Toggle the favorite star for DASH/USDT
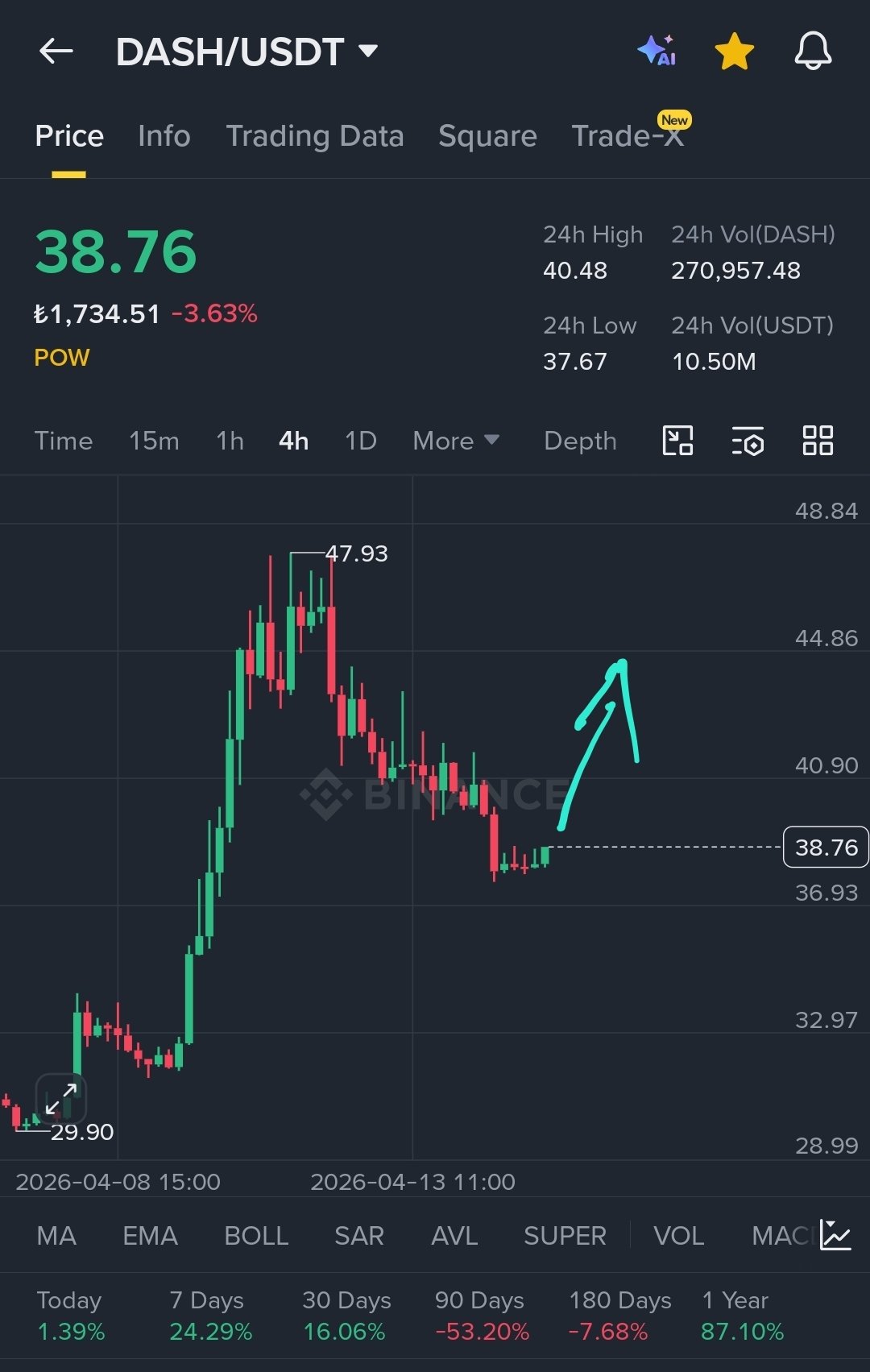This screenshot has height=1372, width=870. tap(734, 52)
